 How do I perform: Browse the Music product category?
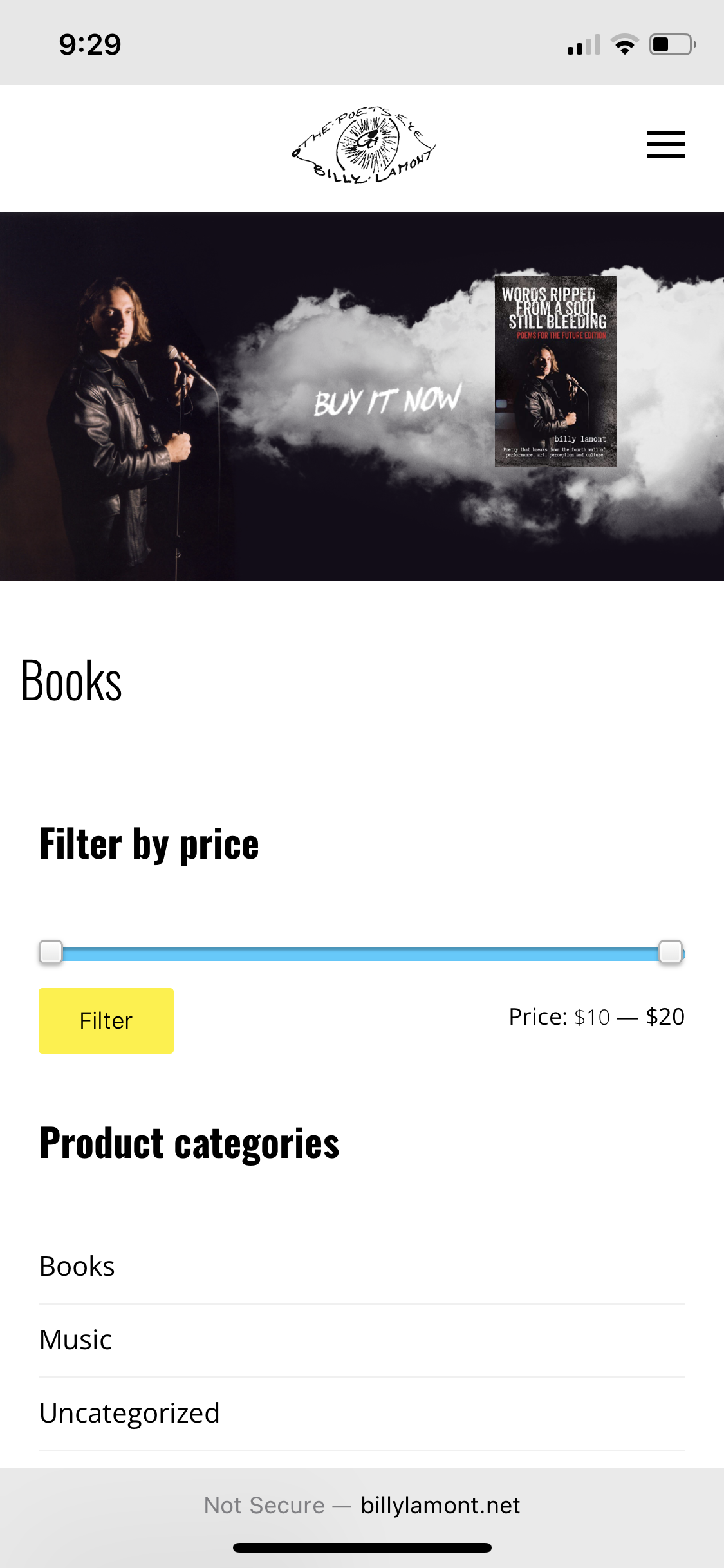coord(76,1339)
